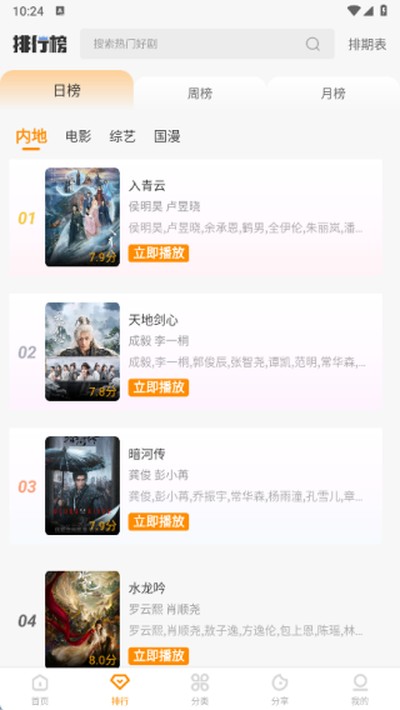Go to the 首页 home tab
The height and width of the screenshot is (710, 400).
(x=40, y=689)
